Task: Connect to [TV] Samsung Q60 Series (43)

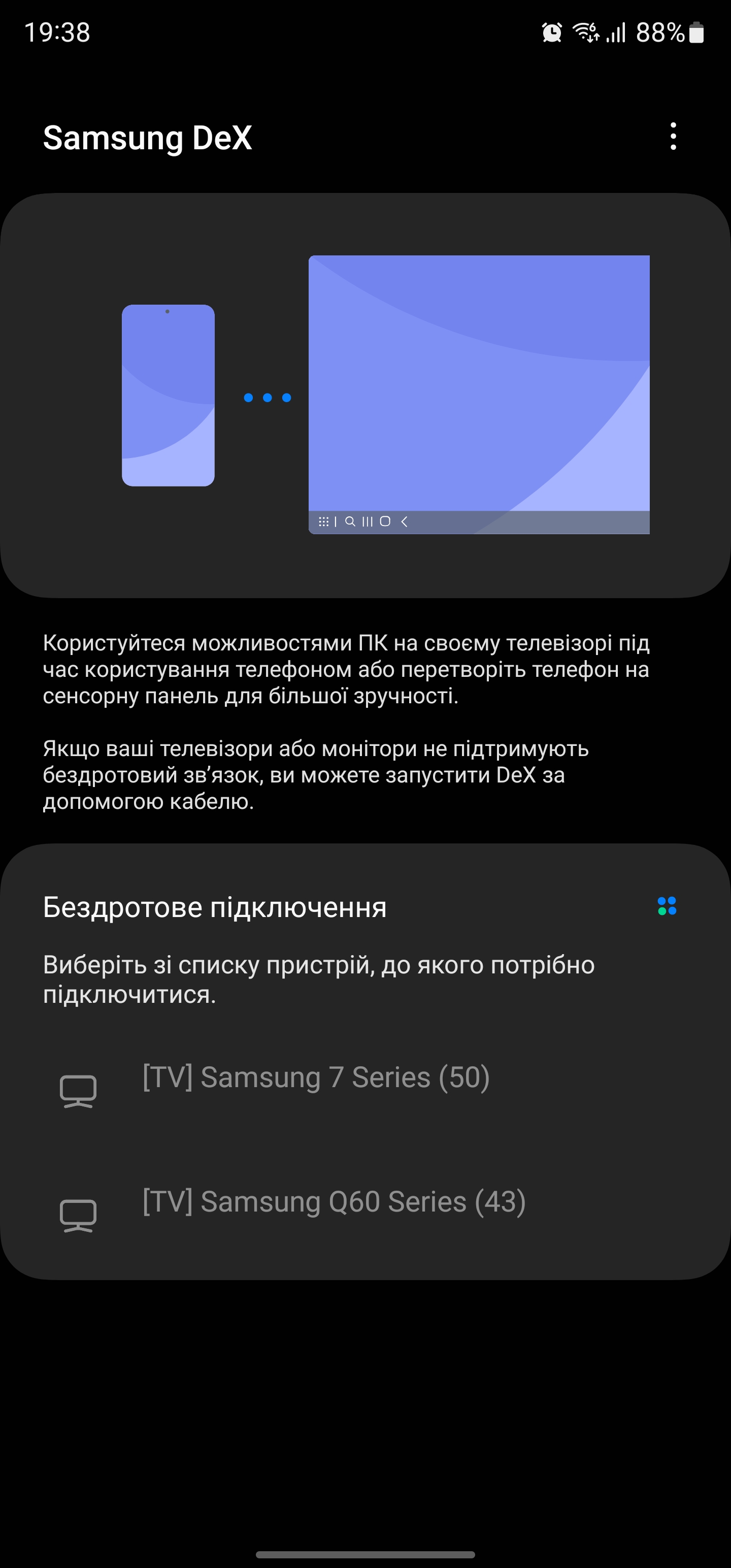Action: click(334, 1201)
